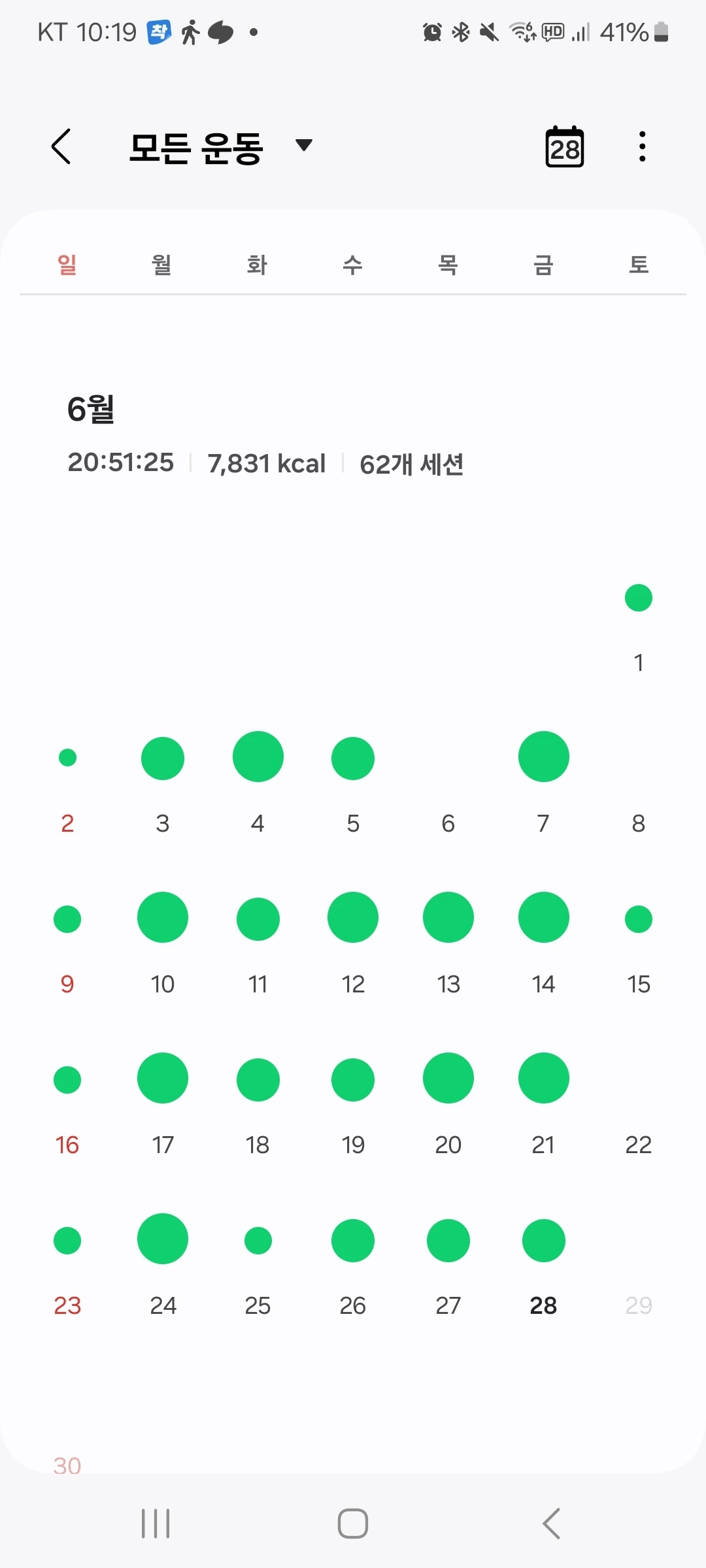
Task: Open recent apps from the navigation bar
Action: 156,1524
